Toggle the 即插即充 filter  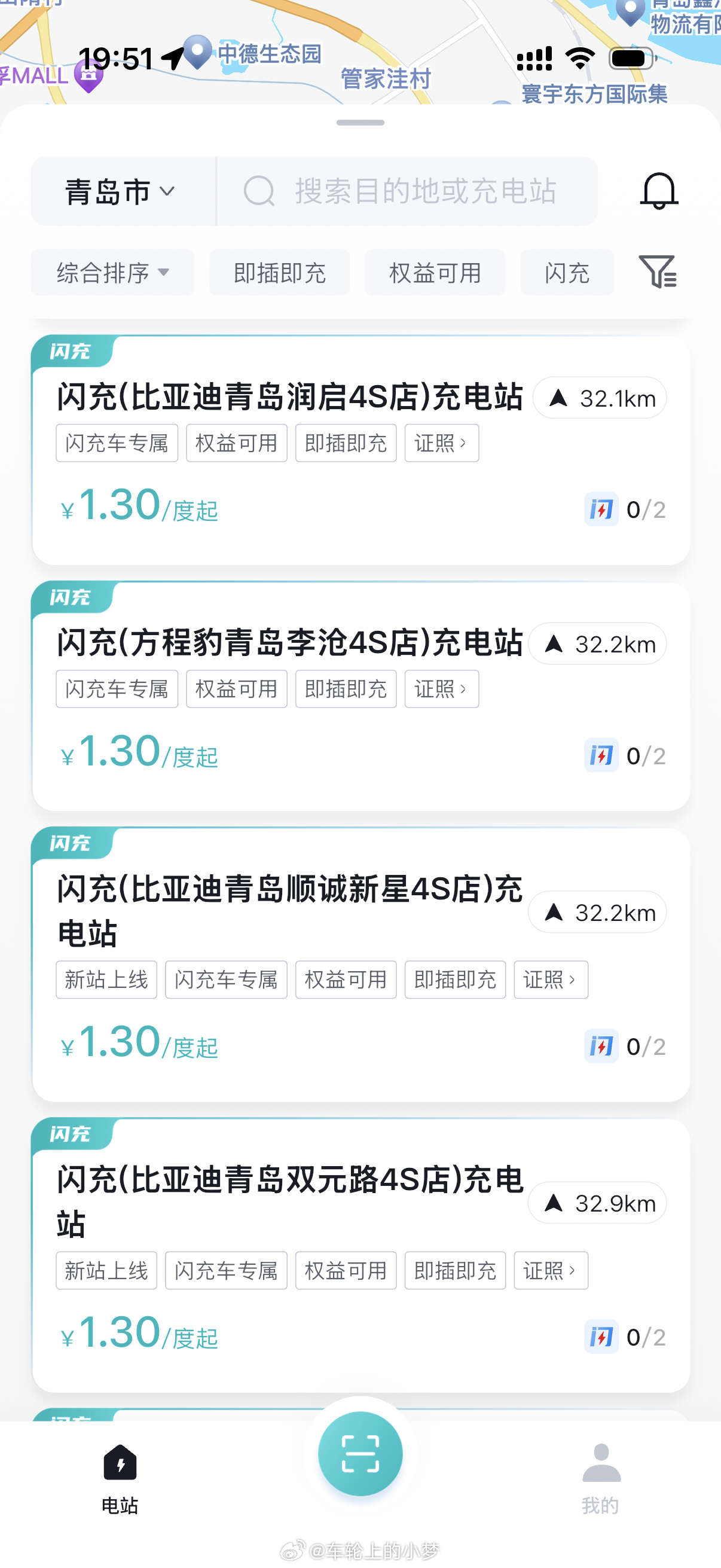[x=279, y=273]
